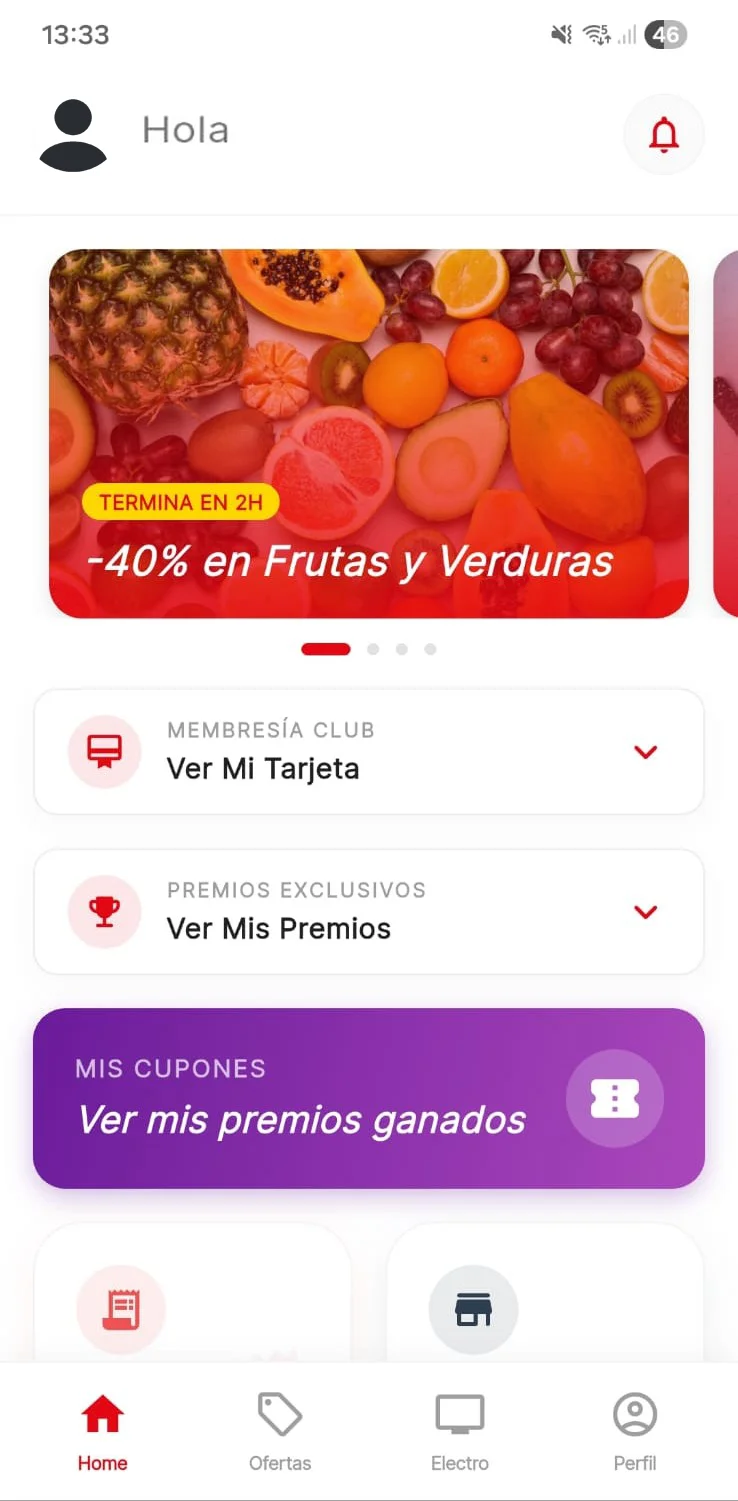
Task: Tap the store icon in the lower right card
Action: point(473,1308)
